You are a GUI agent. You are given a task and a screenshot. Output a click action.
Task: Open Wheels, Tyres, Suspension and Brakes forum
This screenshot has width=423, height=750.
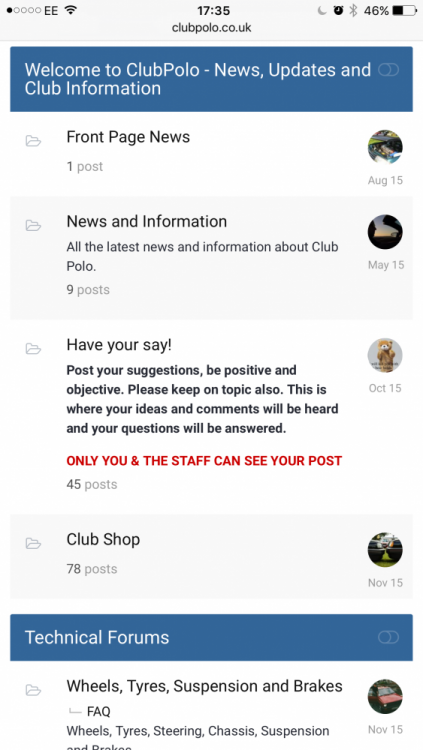(x=204, y=686)
